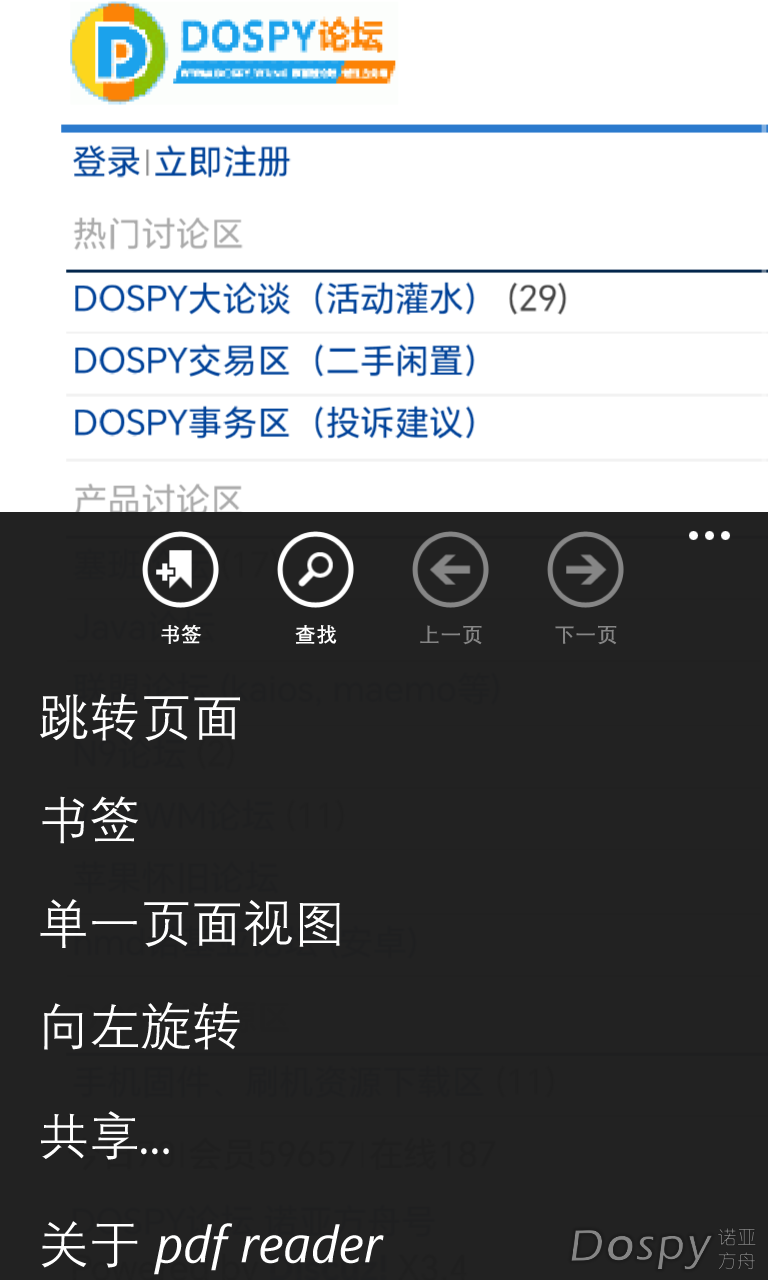Switch to 单一页面视图
This screenshot has width=768, height=1280.
point(191,923)
